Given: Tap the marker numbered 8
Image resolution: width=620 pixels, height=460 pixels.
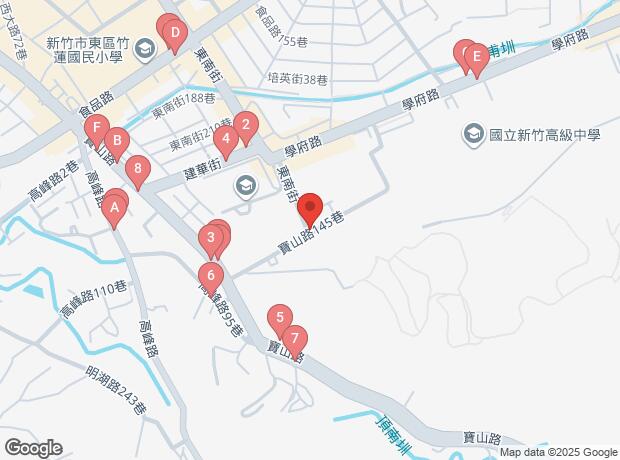Looking at the screenshot, I should (x=138, y=169).
